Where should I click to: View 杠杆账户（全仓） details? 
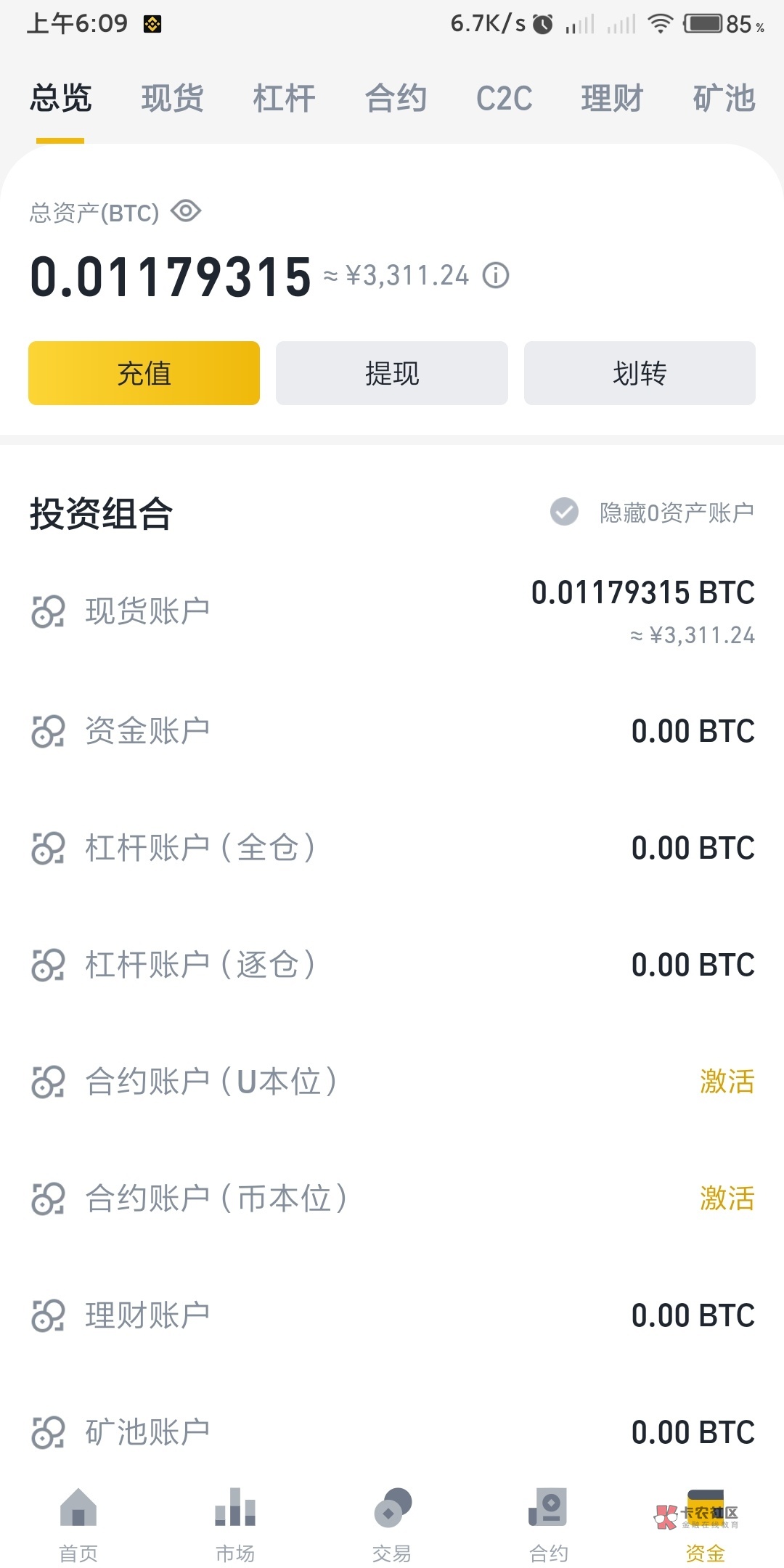point(392,848)
